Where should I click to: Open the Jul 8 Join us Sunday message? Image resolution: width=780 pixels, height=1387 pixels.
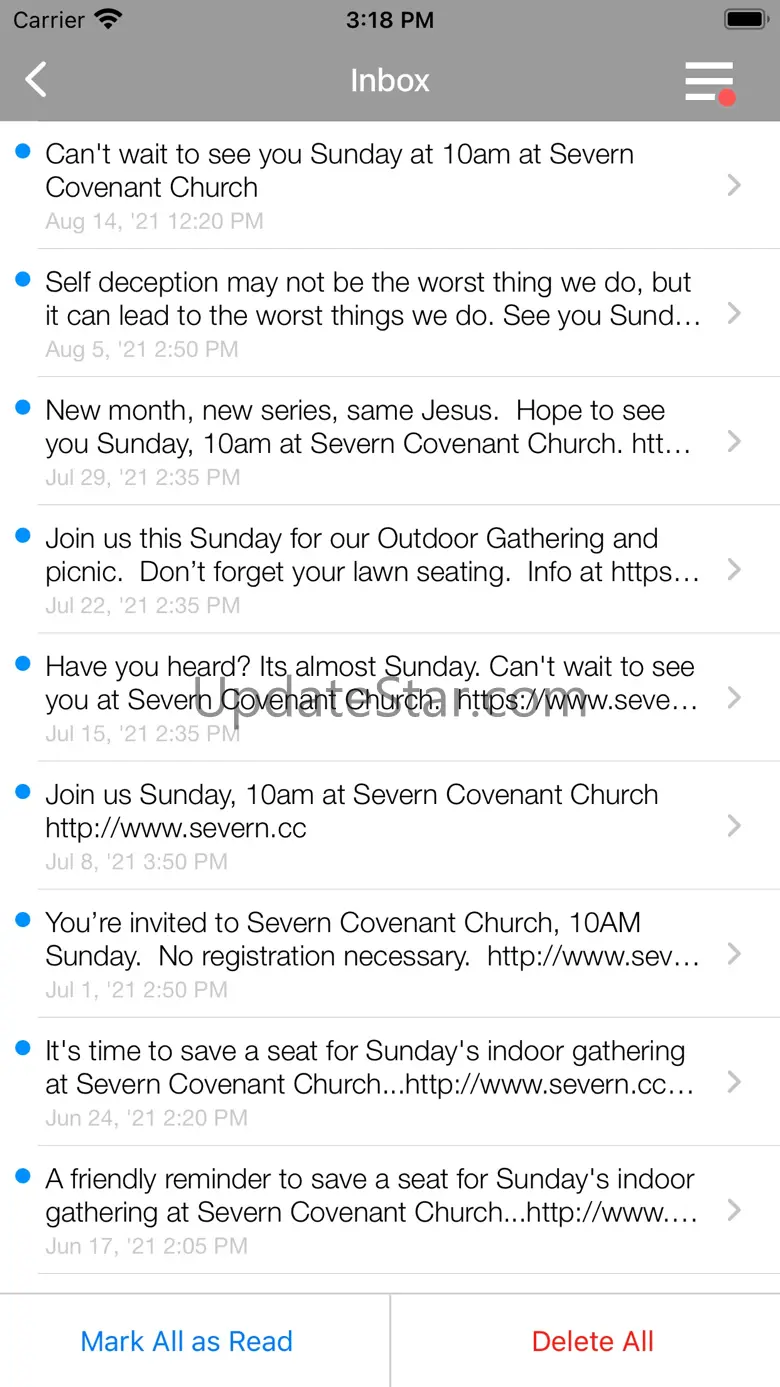(390, 825)
